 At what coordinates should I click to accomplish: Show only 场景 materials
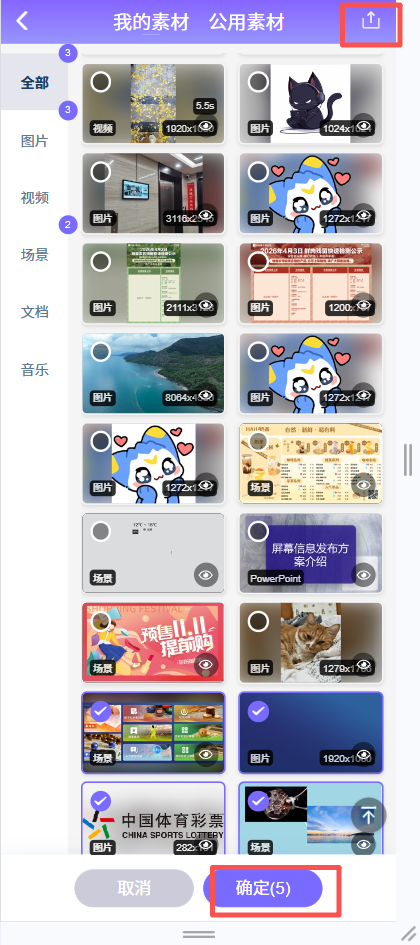[x=34, y=254]
